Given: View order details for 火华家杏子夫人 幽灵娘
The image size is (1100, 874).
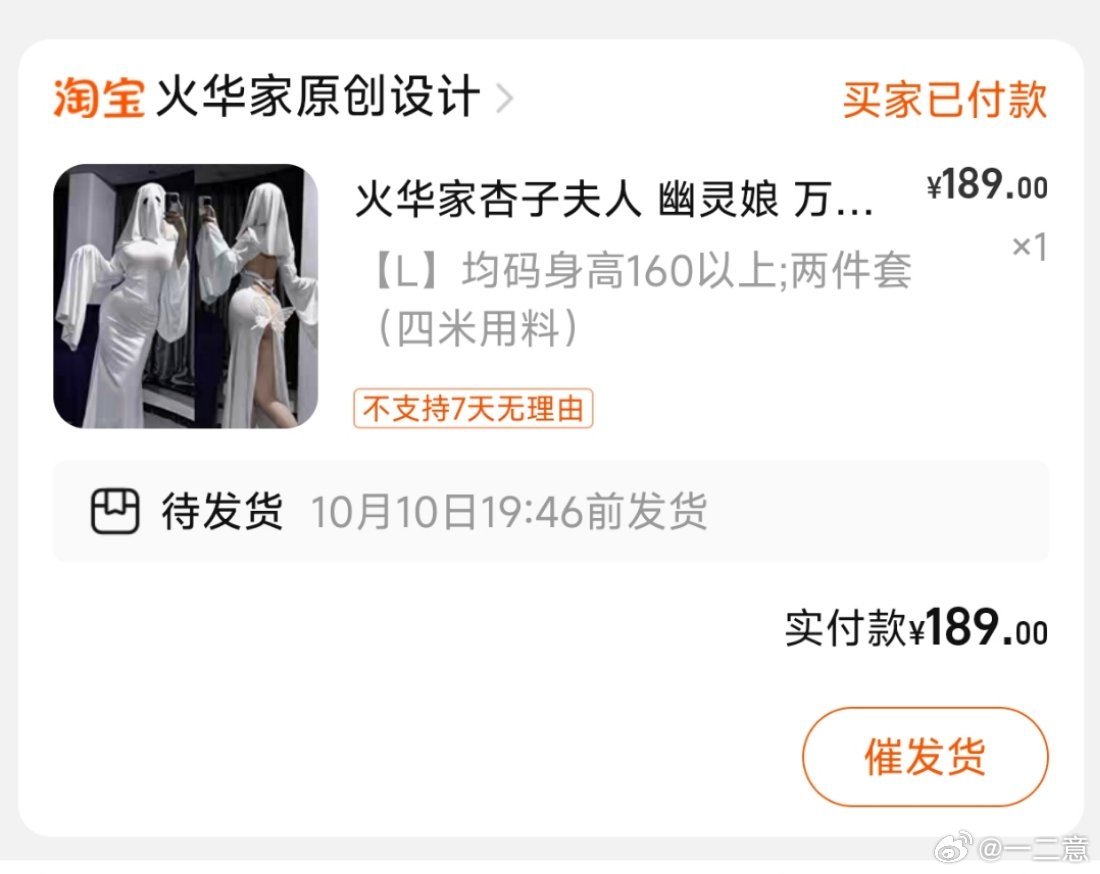Looking at the screenshot, I should (x=614, y=203).
